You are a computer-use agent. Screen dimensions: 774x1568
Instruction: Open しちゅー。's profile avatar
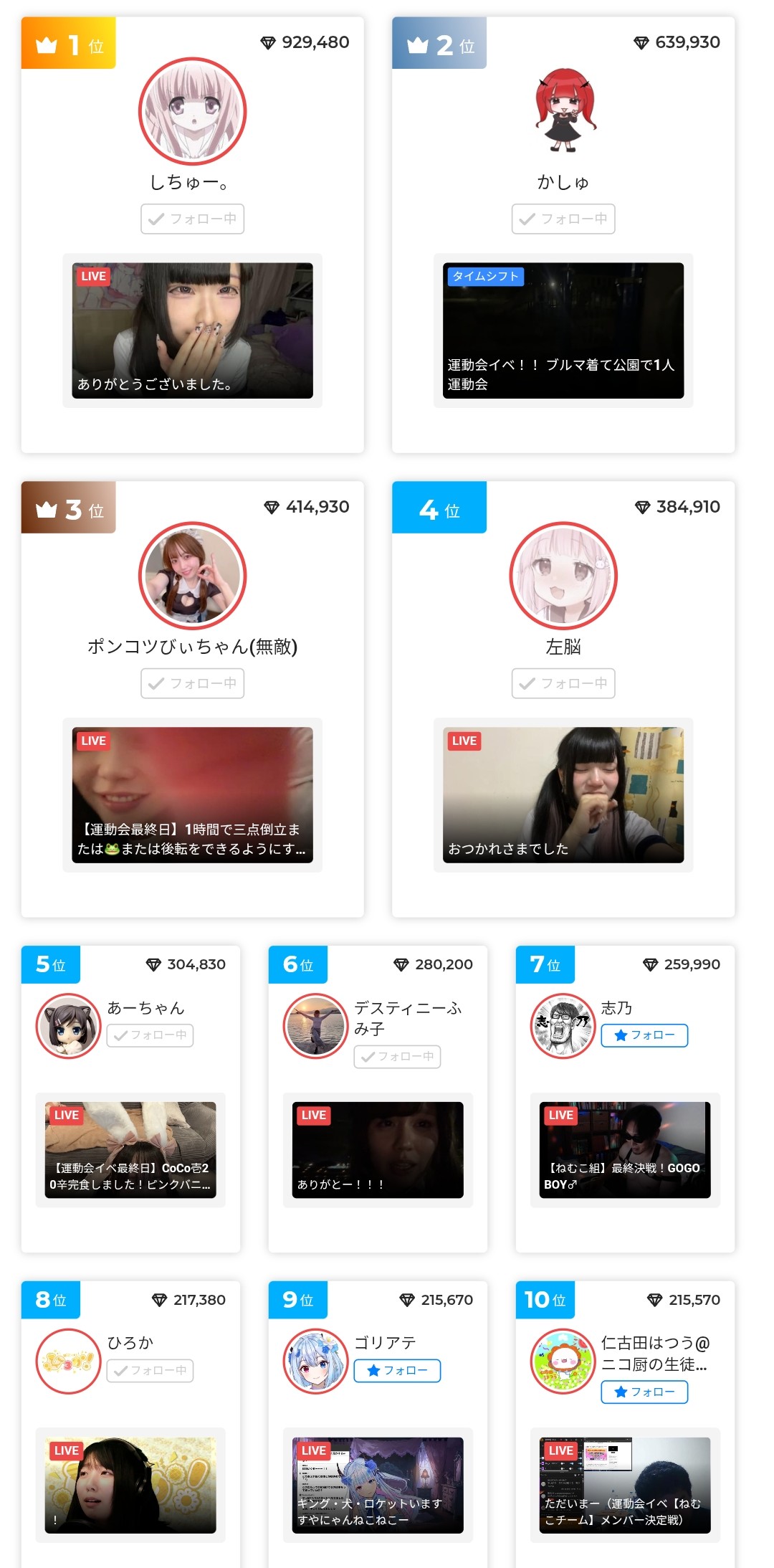pos(192,111)
